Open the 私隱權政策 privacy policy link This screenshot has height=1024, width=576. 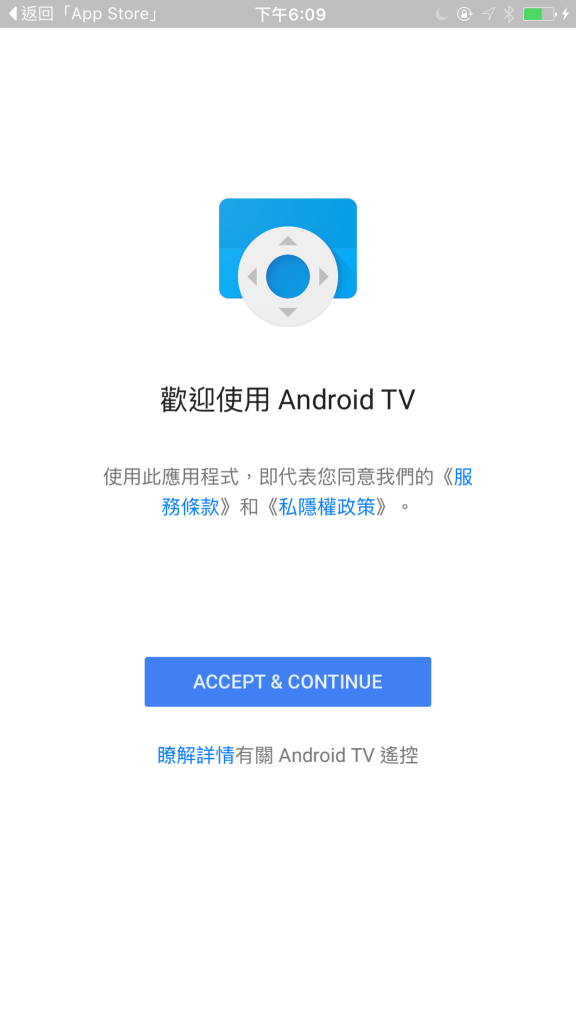tap(327, 507)
